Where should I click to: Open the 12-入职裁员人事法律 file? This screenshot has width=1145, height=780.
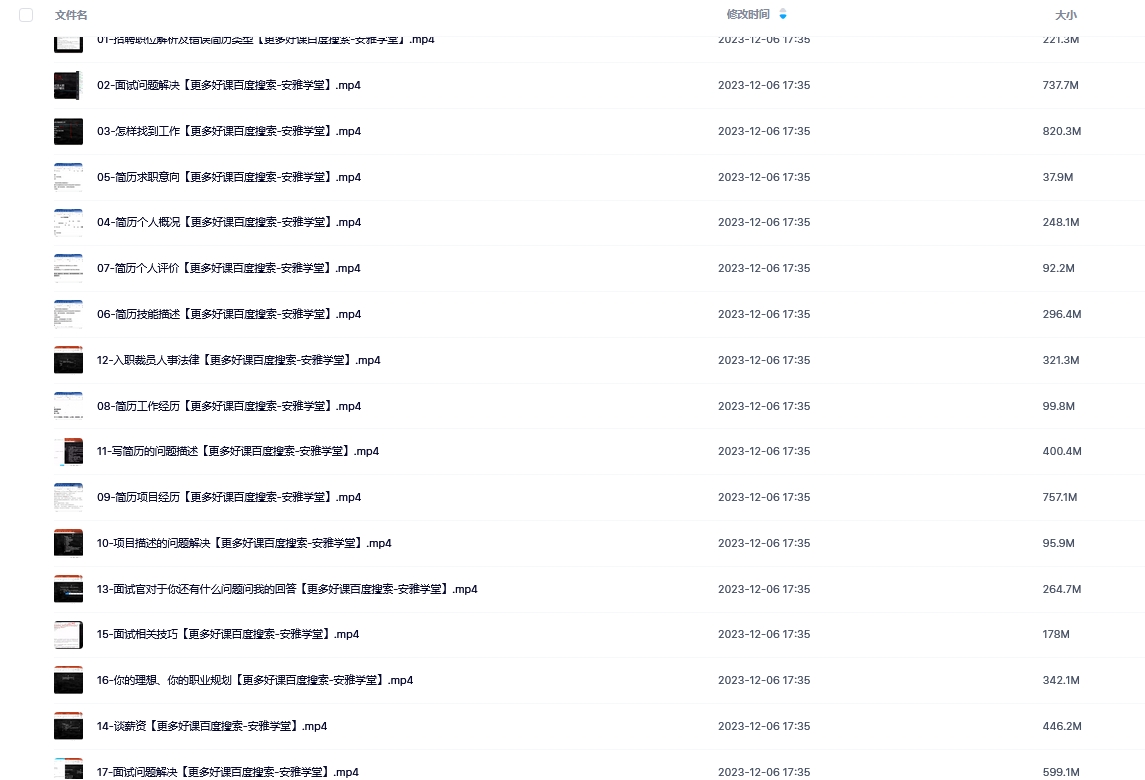coord(238,361)
